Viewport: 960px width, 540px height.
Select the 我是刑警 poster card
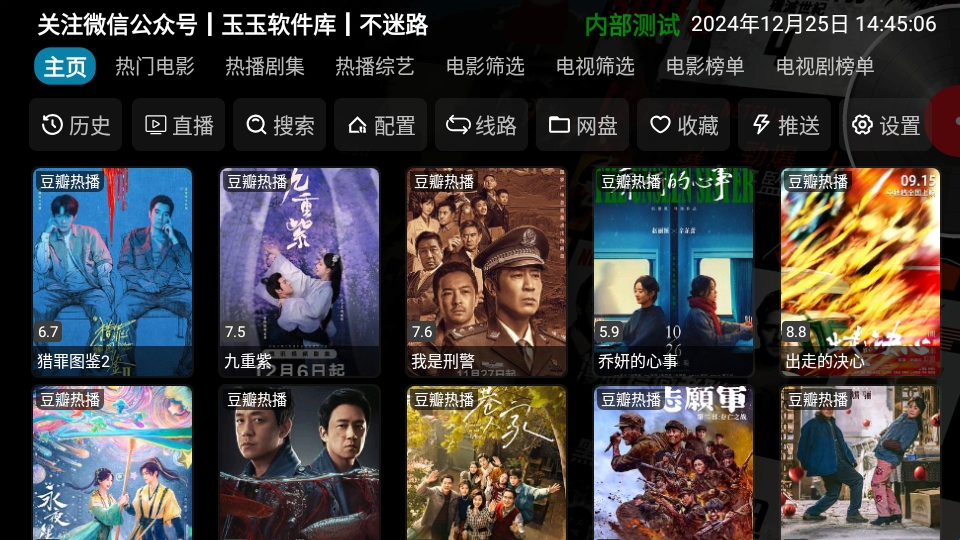click(x=486, y=270)
